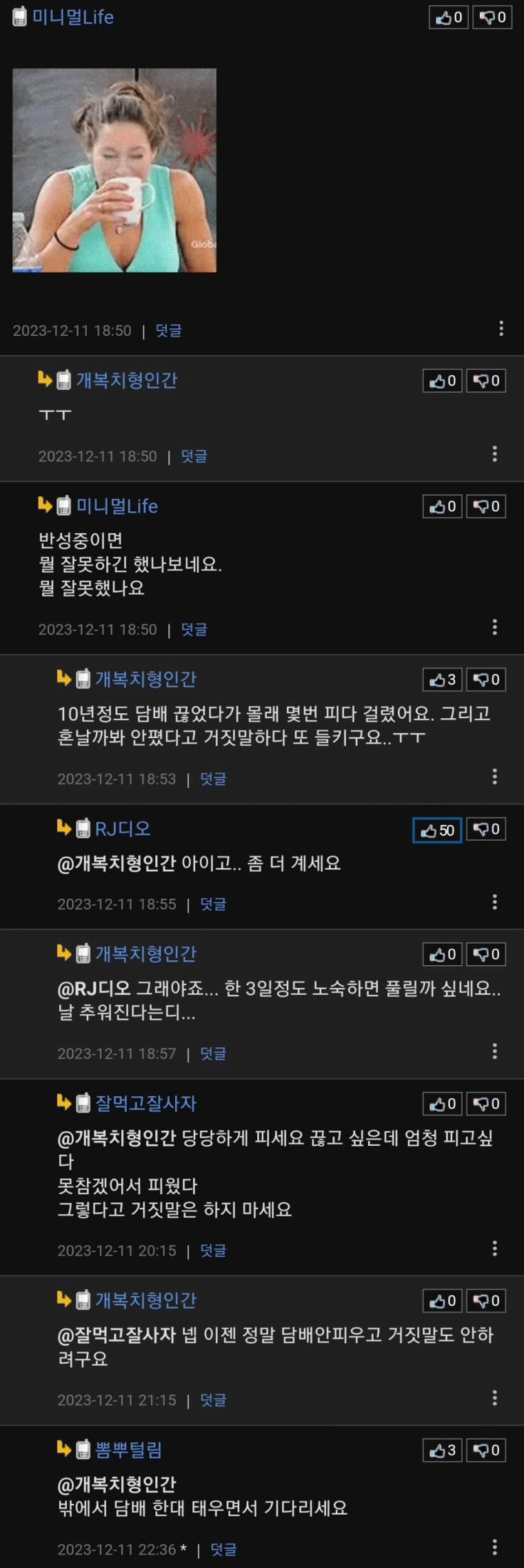The image size is (524, 1568).
Task: Reply (덧글) to the 18:50 image comment
Action: (169, 330)
